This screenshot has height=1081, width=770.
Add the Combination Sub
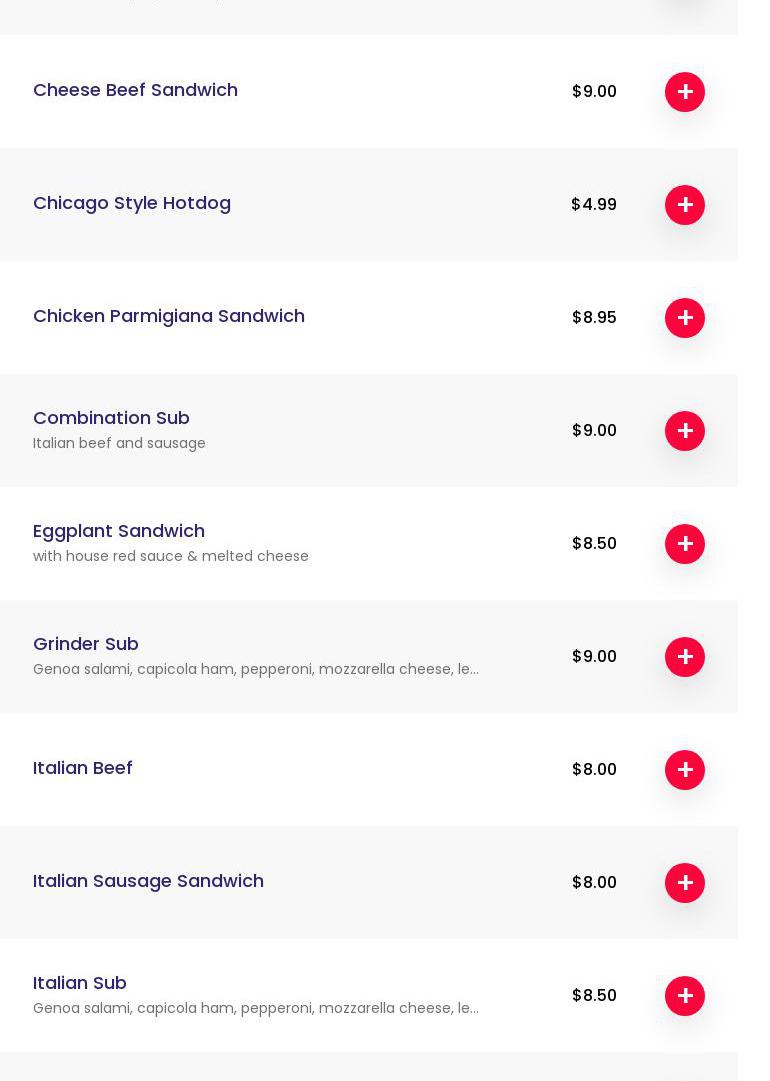pos(684,431)
